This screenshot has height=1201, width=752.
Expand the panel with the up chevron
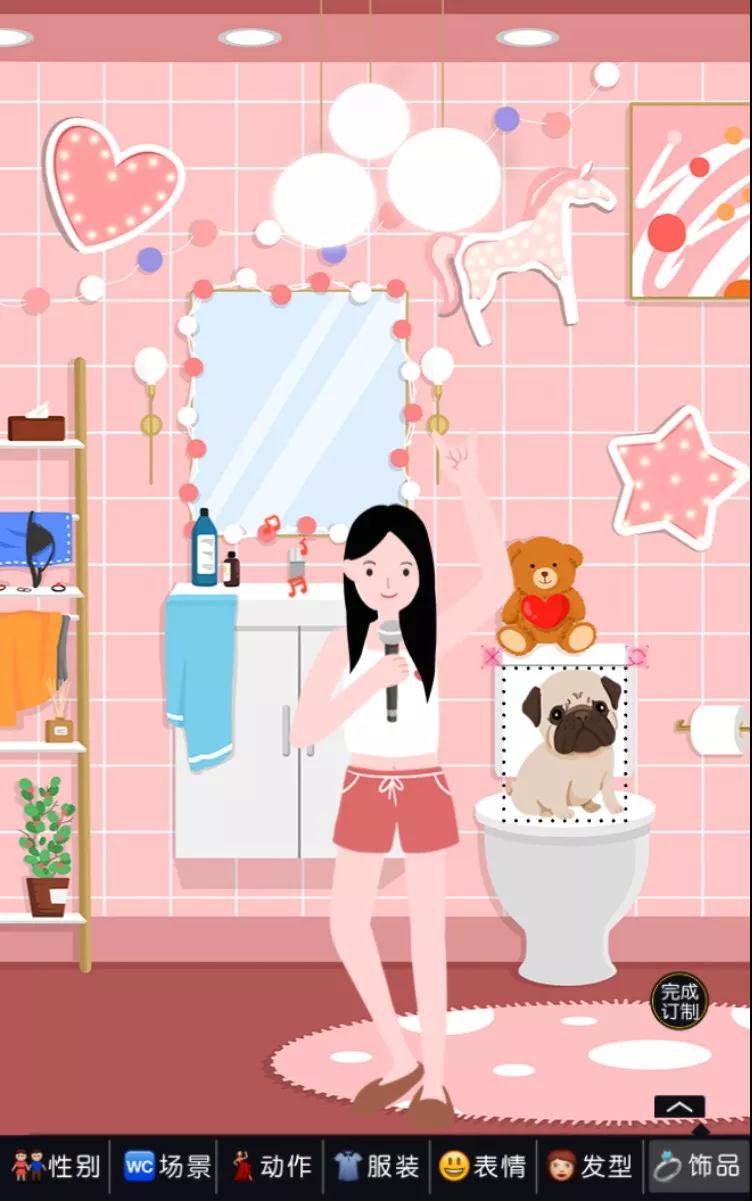[x=679, y=1107]
